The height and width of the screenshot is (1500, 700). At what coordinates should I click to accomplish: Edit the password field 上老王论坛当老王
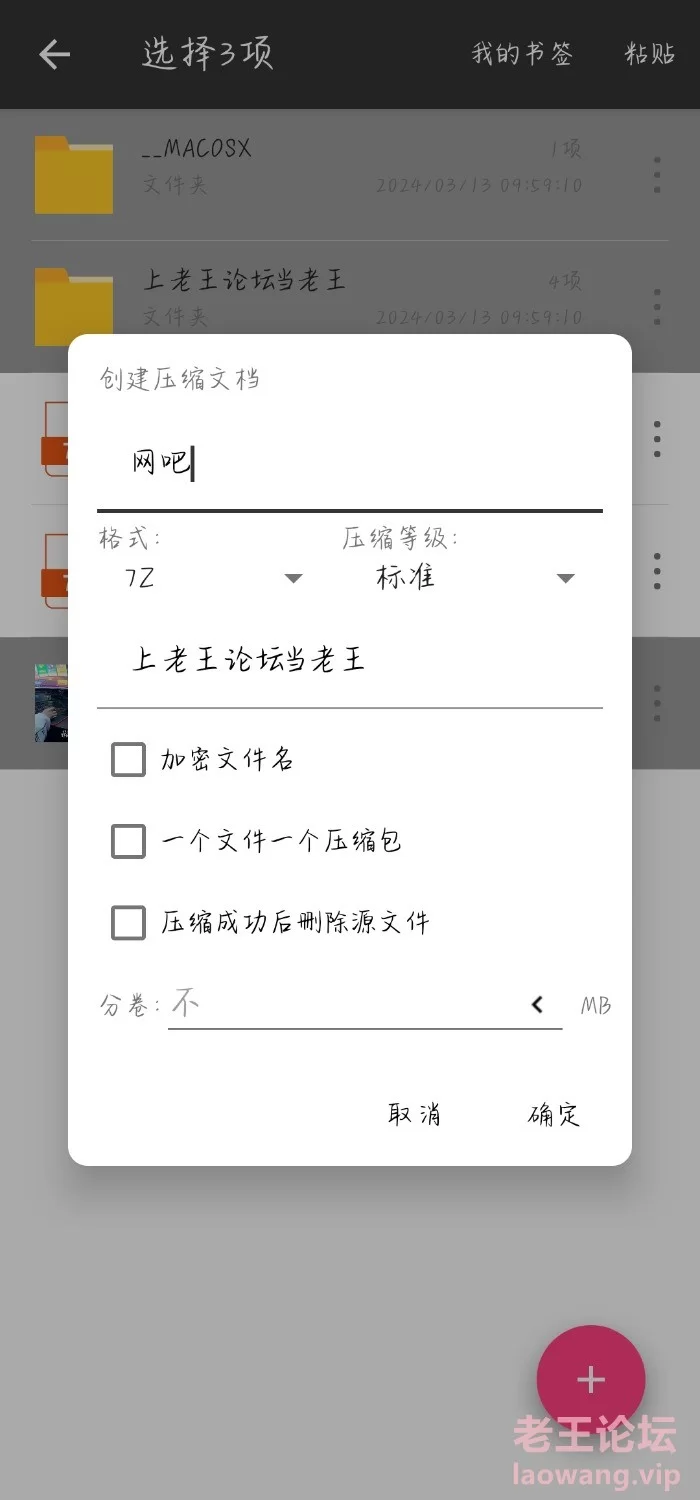[x=349, y=660]
